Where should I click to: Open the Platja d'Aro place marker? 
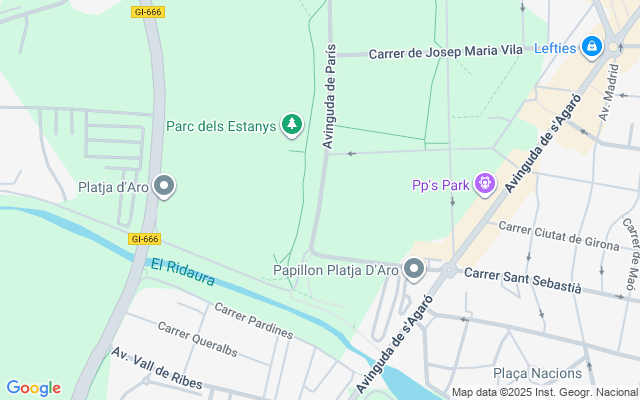pyautogui.click(x=166, y=186)
